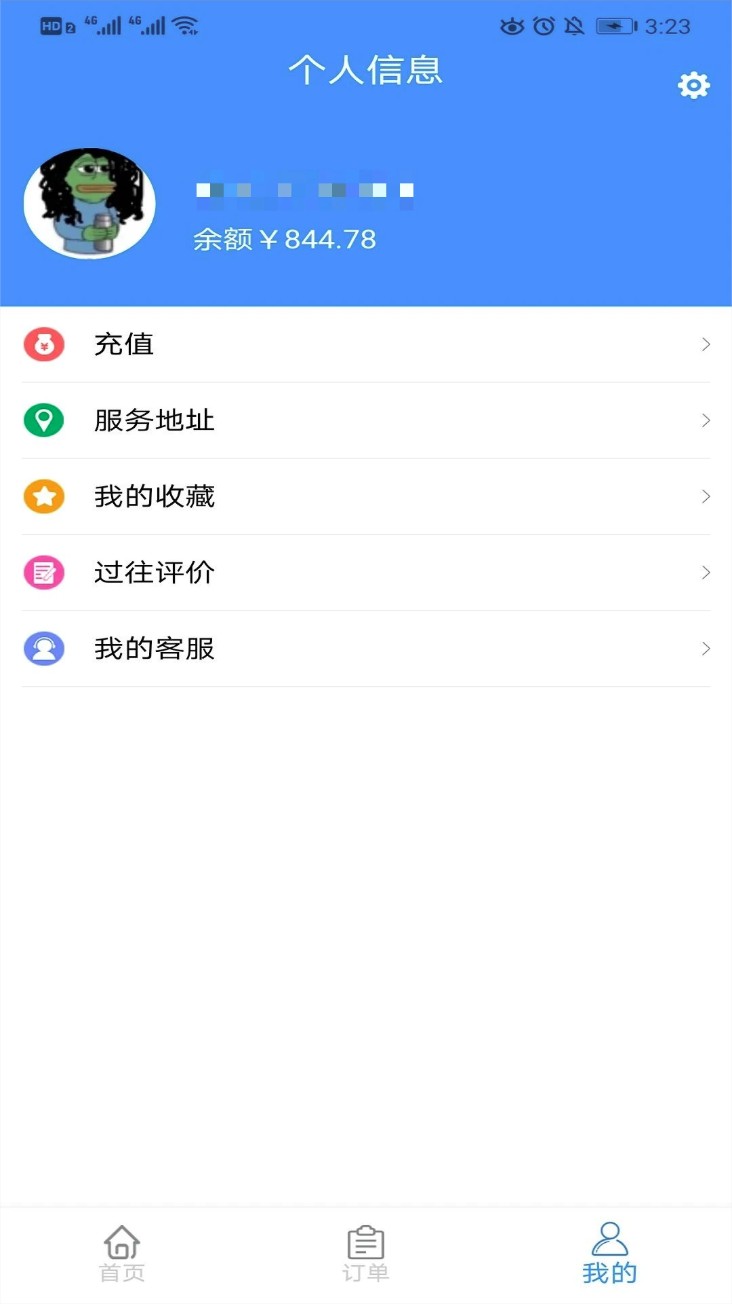732x1304 pixels.
Task: Tap the person icon above 我的 tab label
Action: pos(609,1240)
